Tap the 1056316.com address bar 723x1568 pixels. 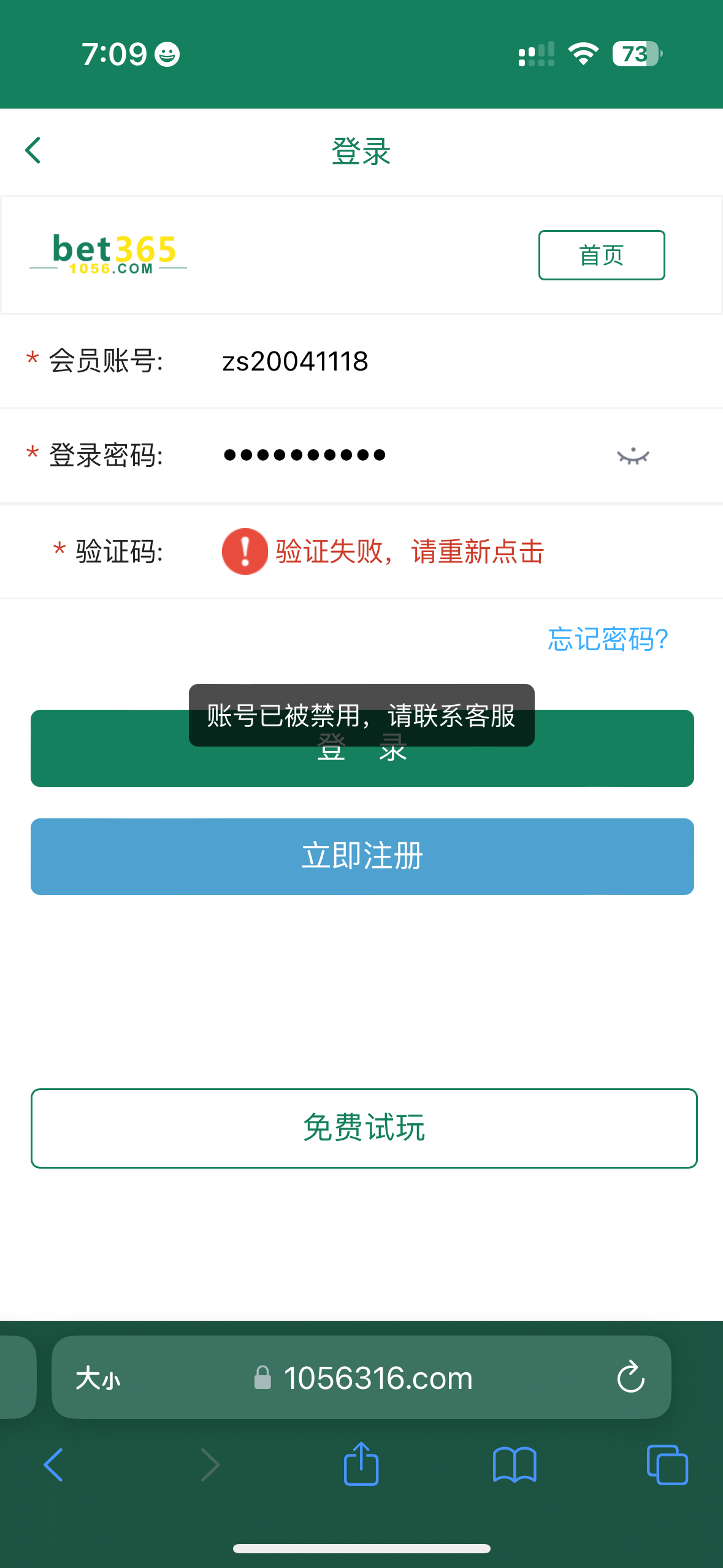click(378, 1378)
